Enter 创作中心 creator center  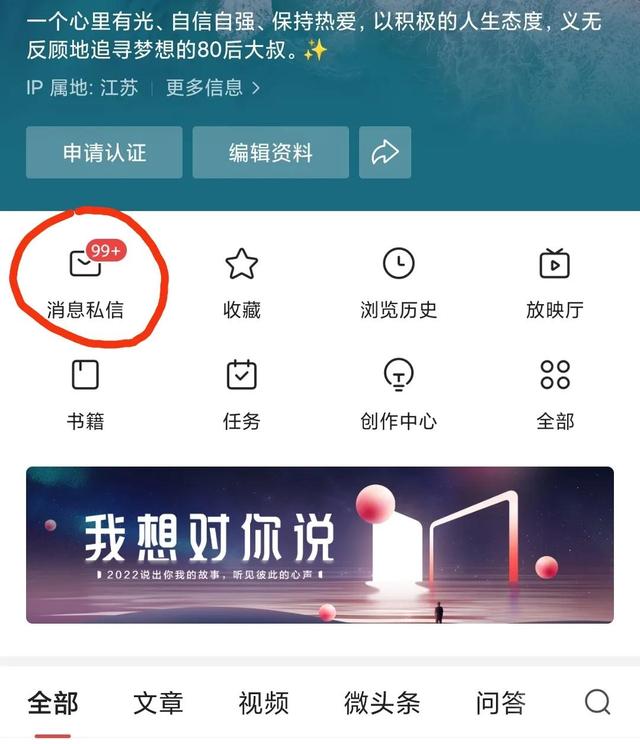coord(398,393)
